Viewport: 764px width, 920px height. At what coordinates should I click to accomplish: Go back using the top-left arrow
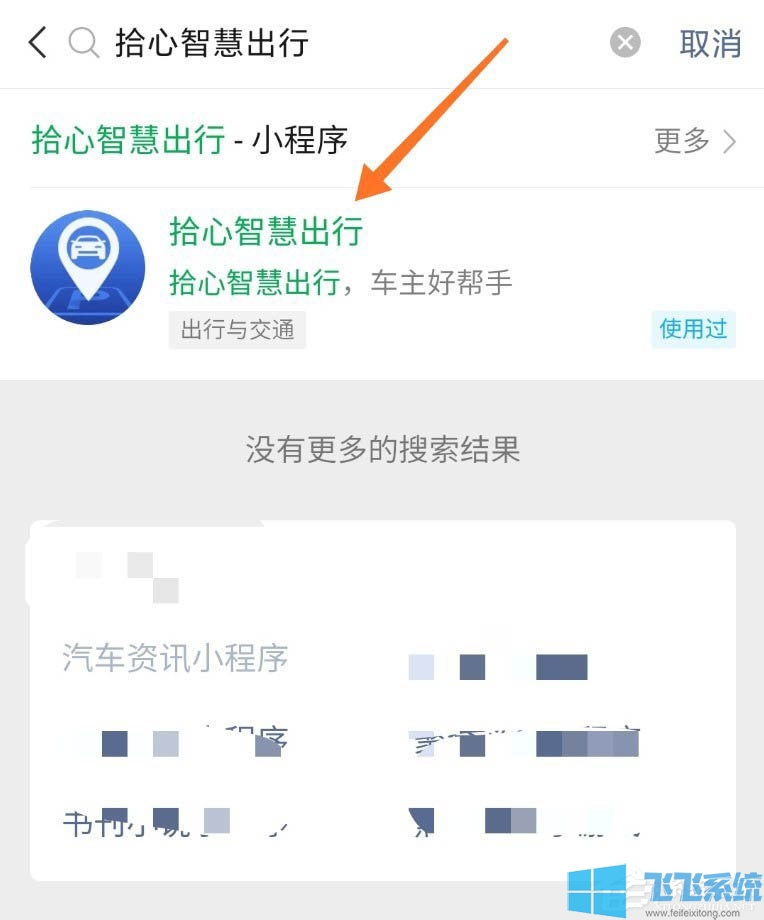click(x=38, y=43)
